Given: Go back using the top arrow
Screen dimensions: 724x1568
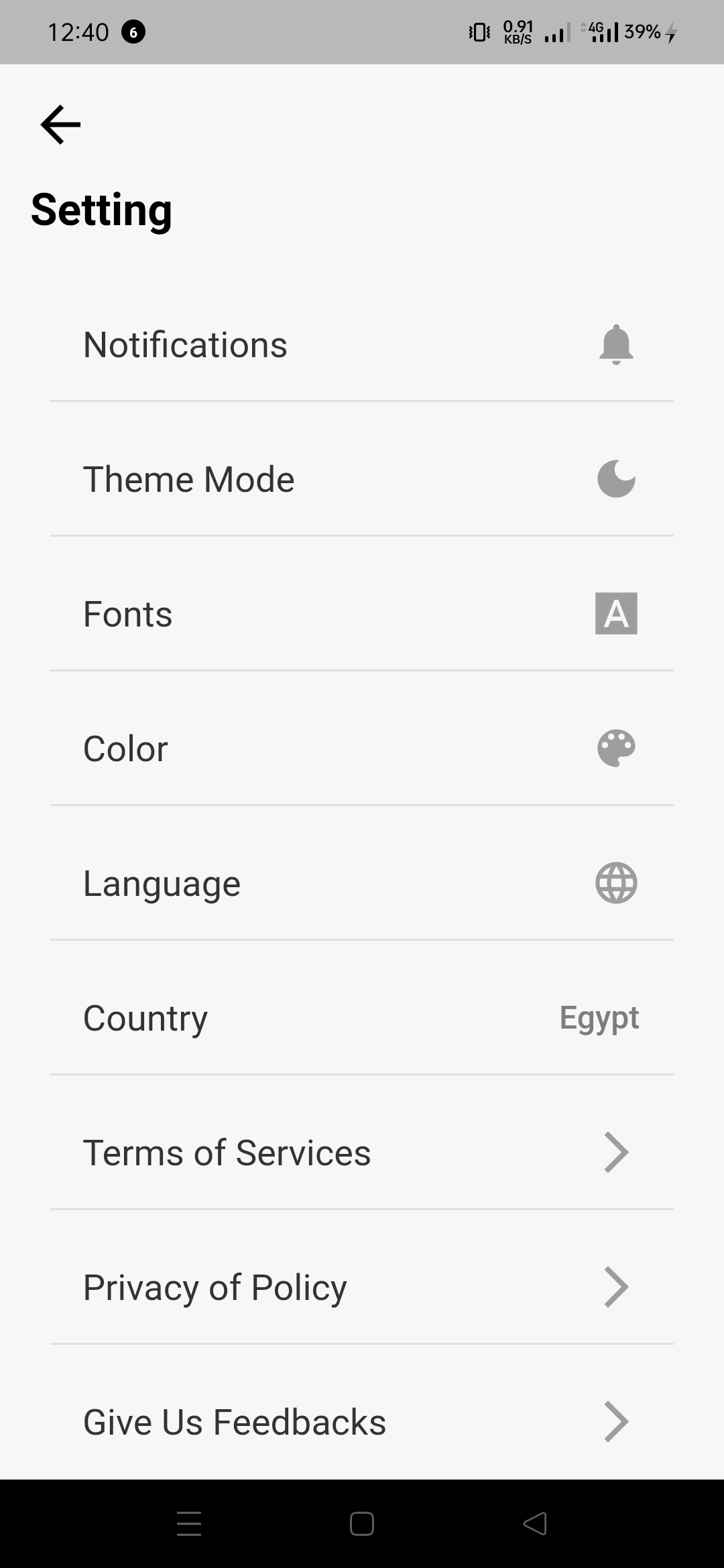Looking at the screenshot, I should (60, 125).
